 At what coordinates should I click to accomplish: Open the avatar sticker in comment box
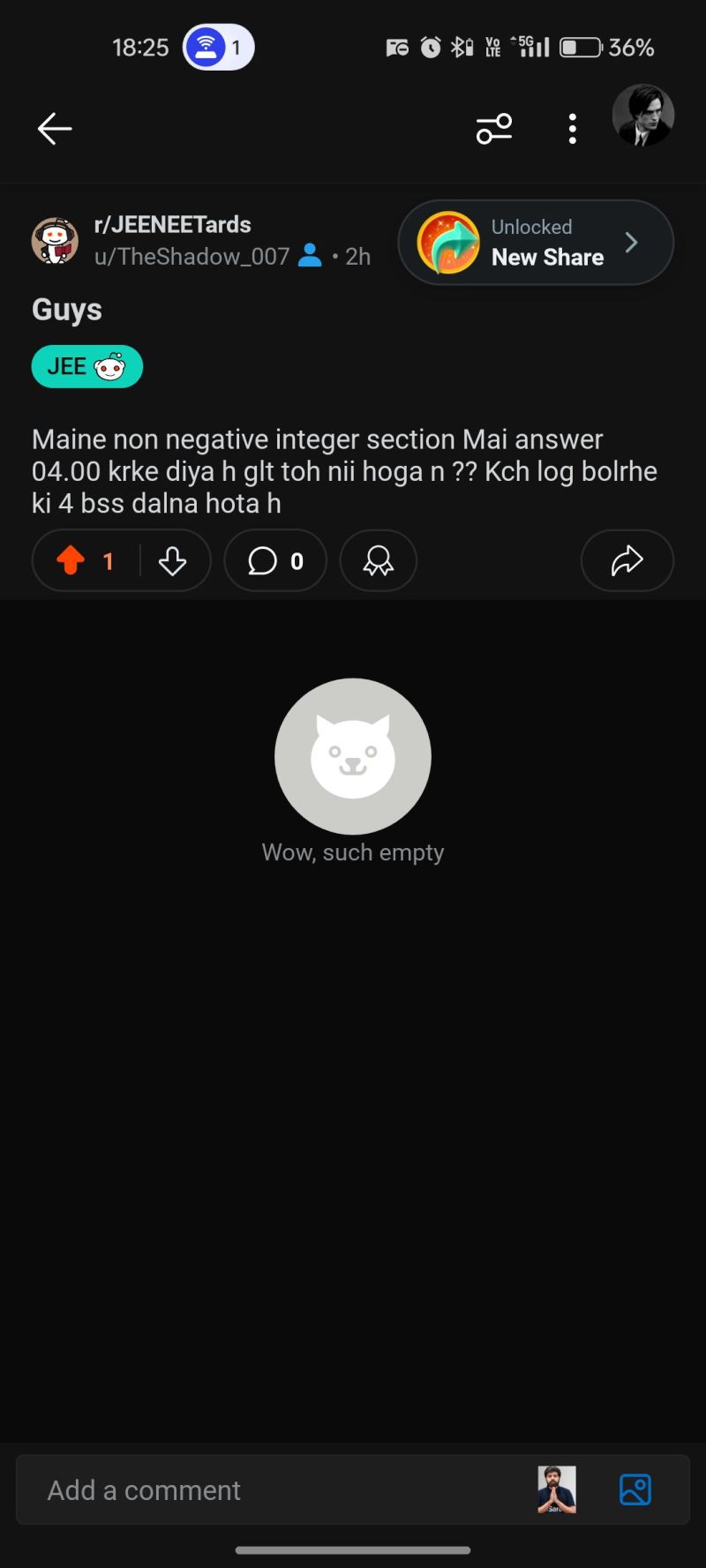[557, 1490]
